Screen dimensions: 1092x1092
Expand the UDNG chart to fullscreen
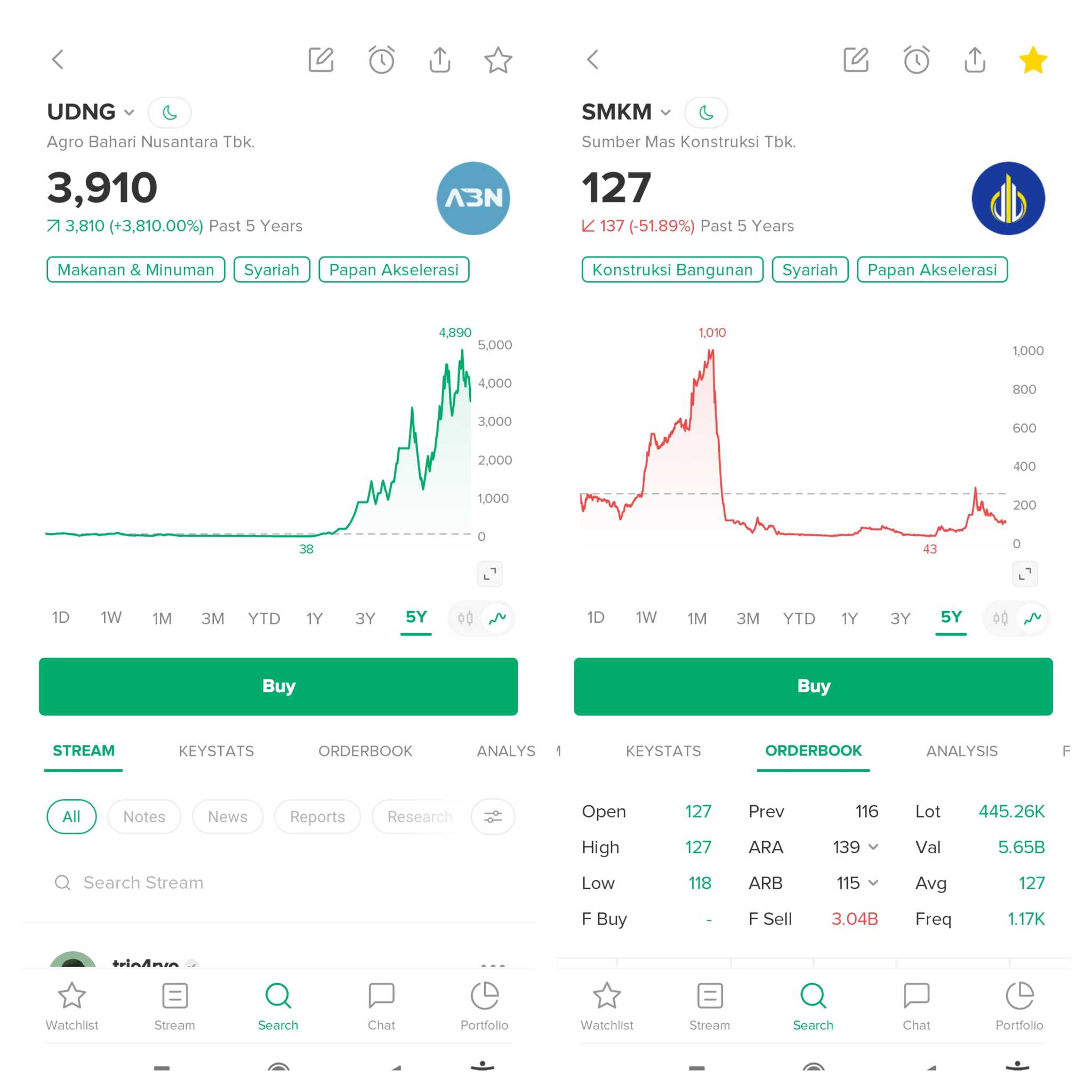[x=489, y=574]
